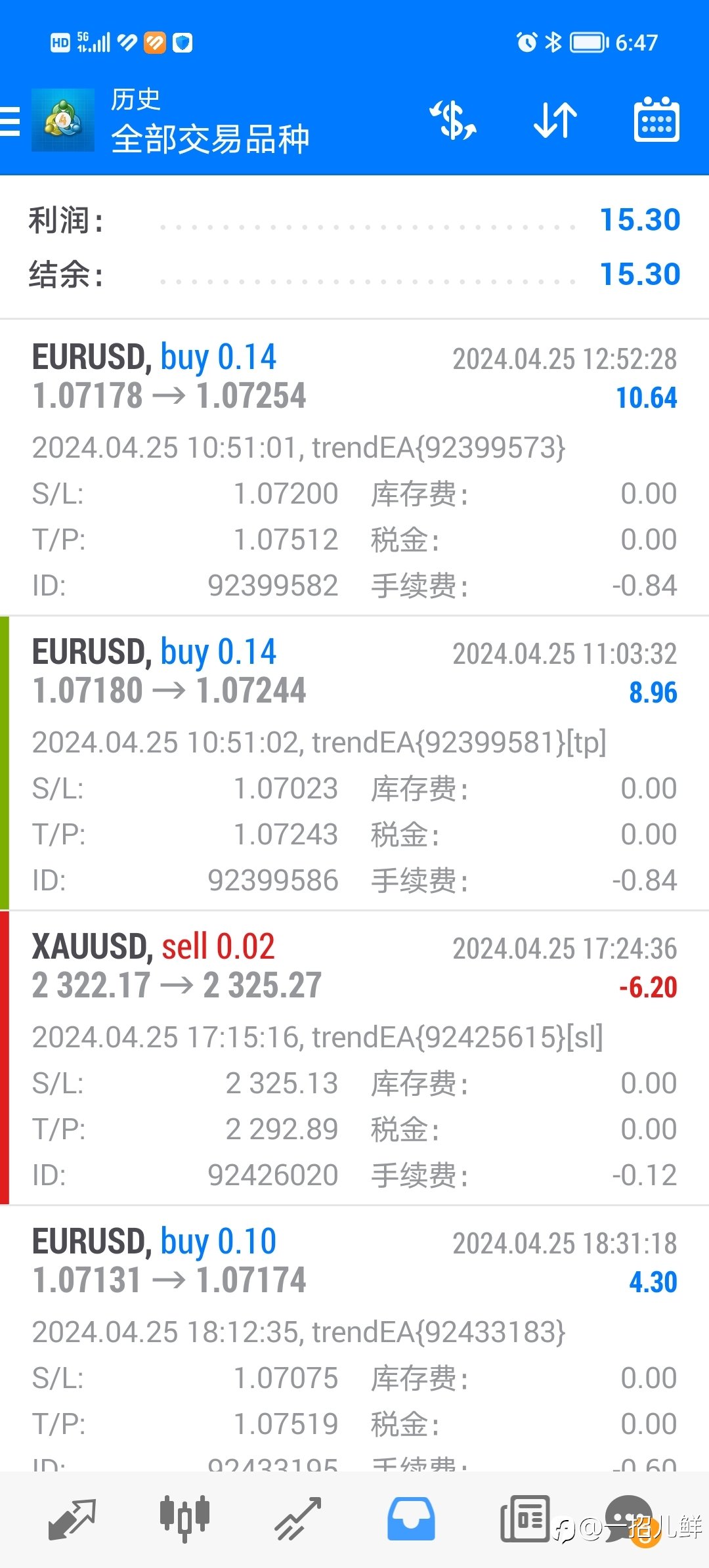709x1568 pixels.
Task: Switch to the candlestick Chart tab
Action: tap(185, 1519)
